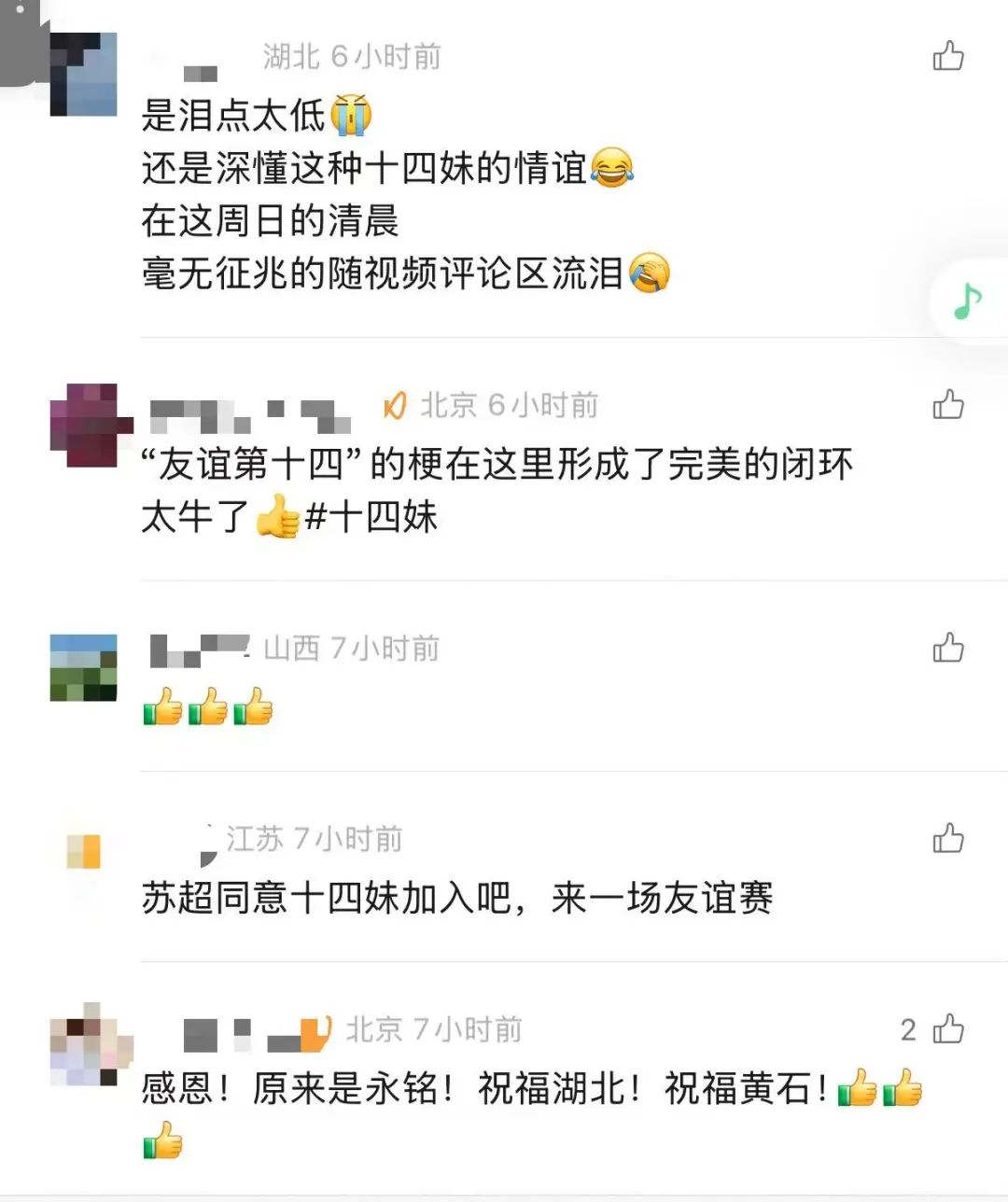Screen dimensions: 1008x1202
Task: Open avatar of the Hubei commenter
Action: click(83, 75)
